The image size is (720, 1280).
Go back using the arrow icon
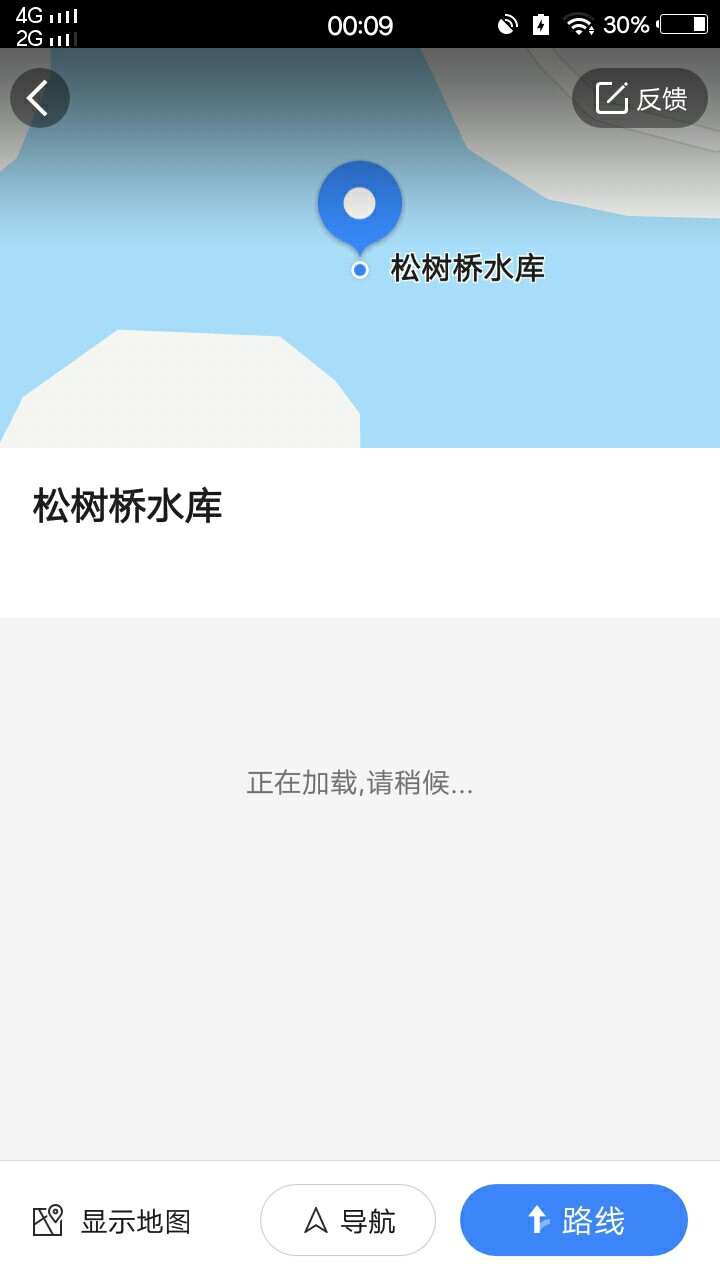pyautogui.click(x=39, y=98)
